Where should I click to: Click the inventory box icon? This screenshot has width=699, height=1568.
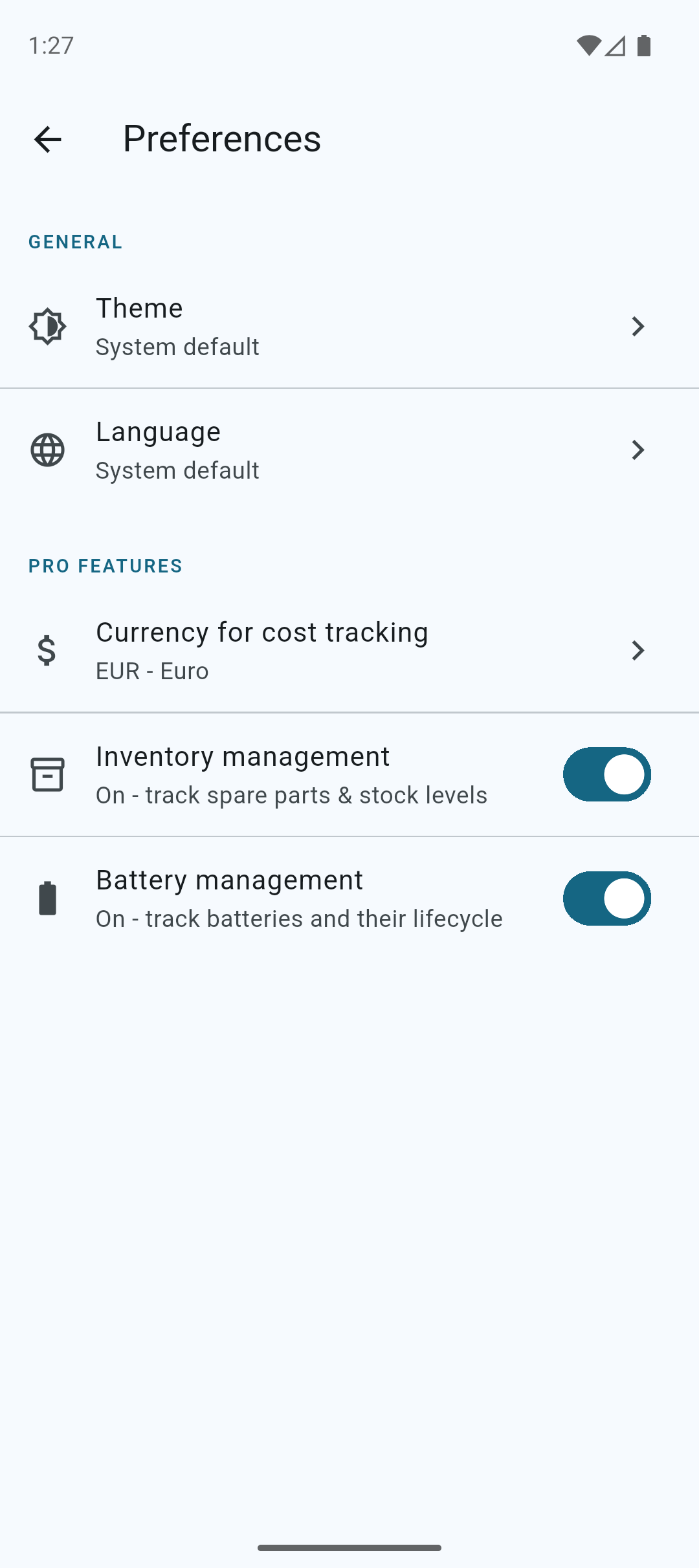pyautogui.click(x=47, y=774)
